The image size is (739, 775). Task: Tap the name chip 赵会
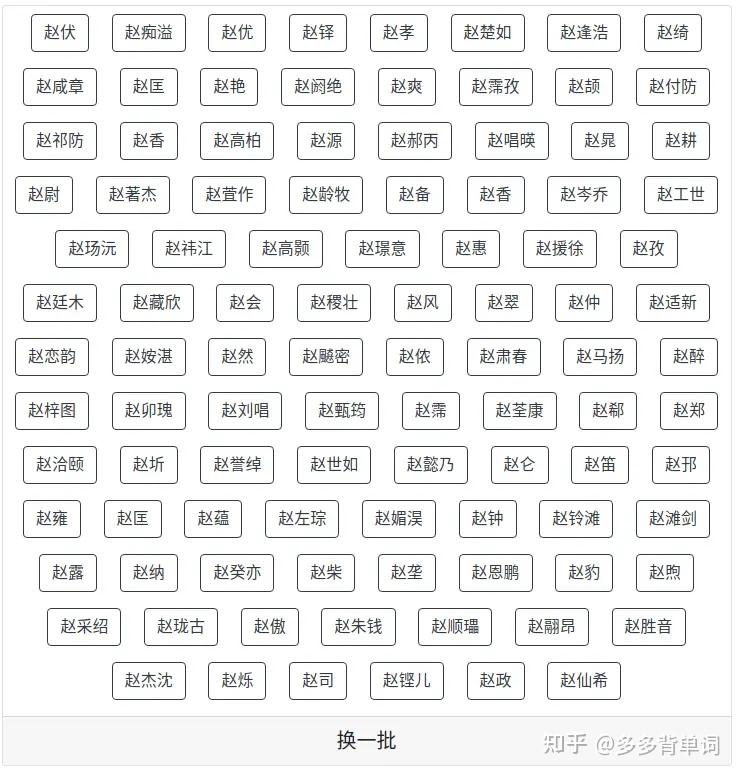coord(245,303)
